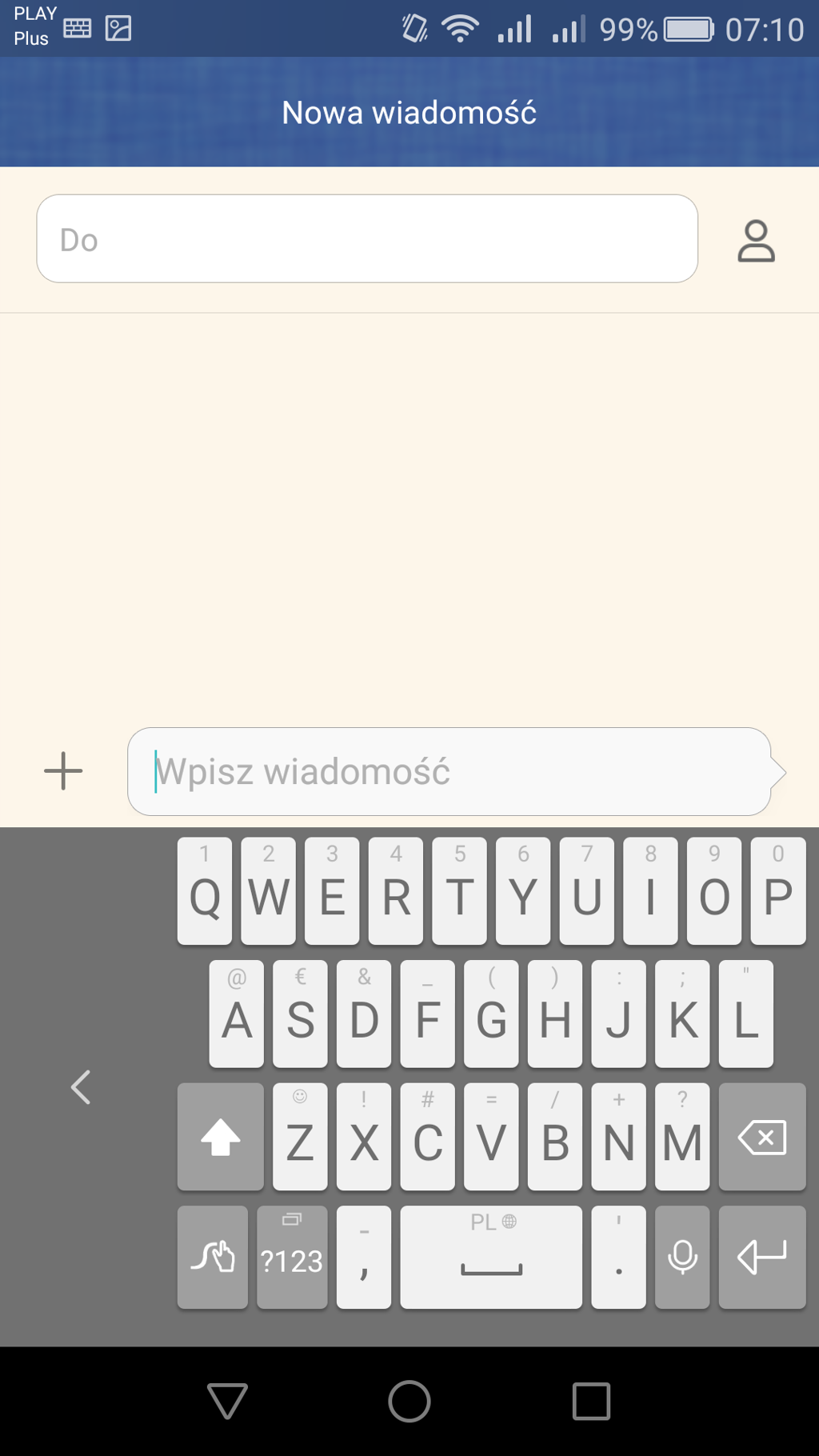Go back using the system navigation triangle
Viewport: 819px width, 1456px height.
tap(227, 1401)
